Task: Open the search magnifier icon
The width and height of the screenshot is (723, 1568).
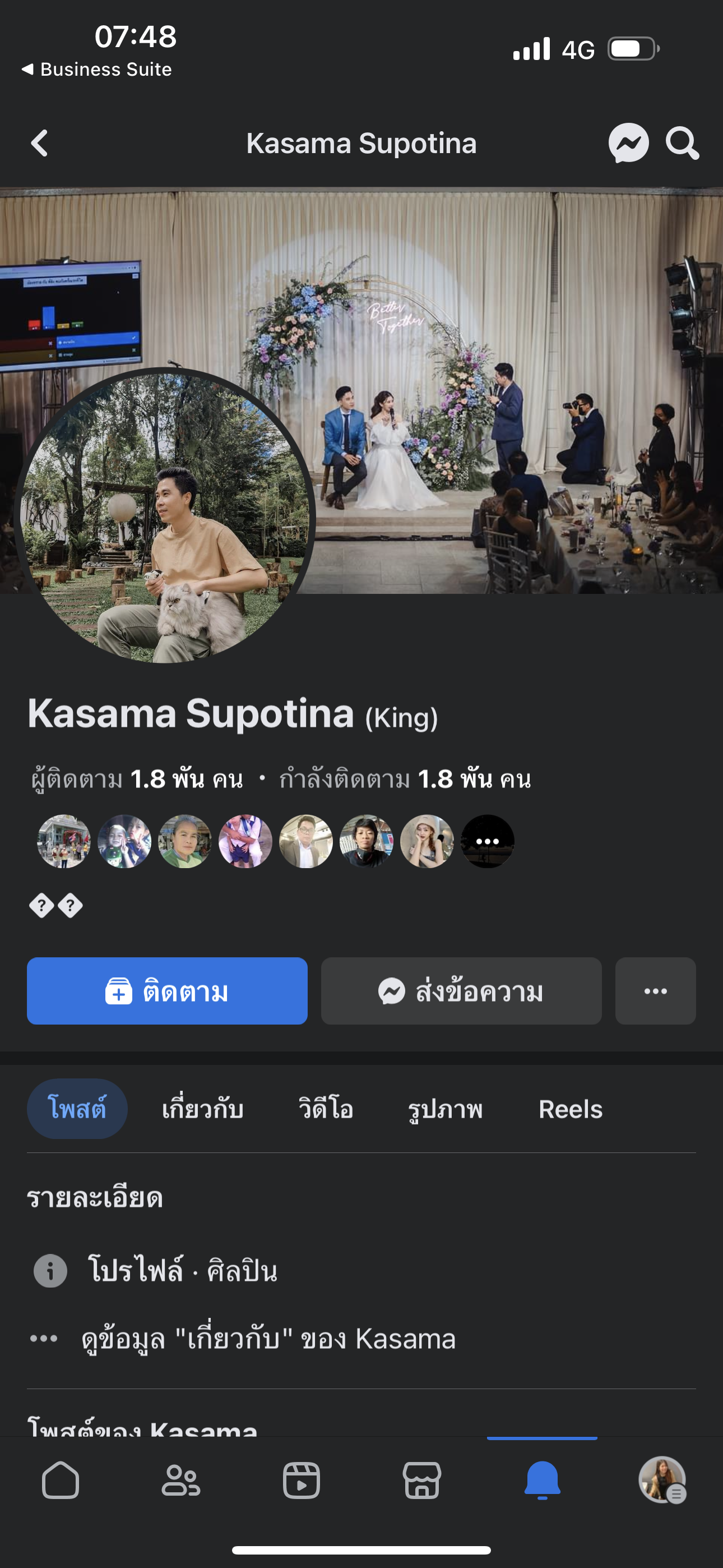Action: click(682, 144)
